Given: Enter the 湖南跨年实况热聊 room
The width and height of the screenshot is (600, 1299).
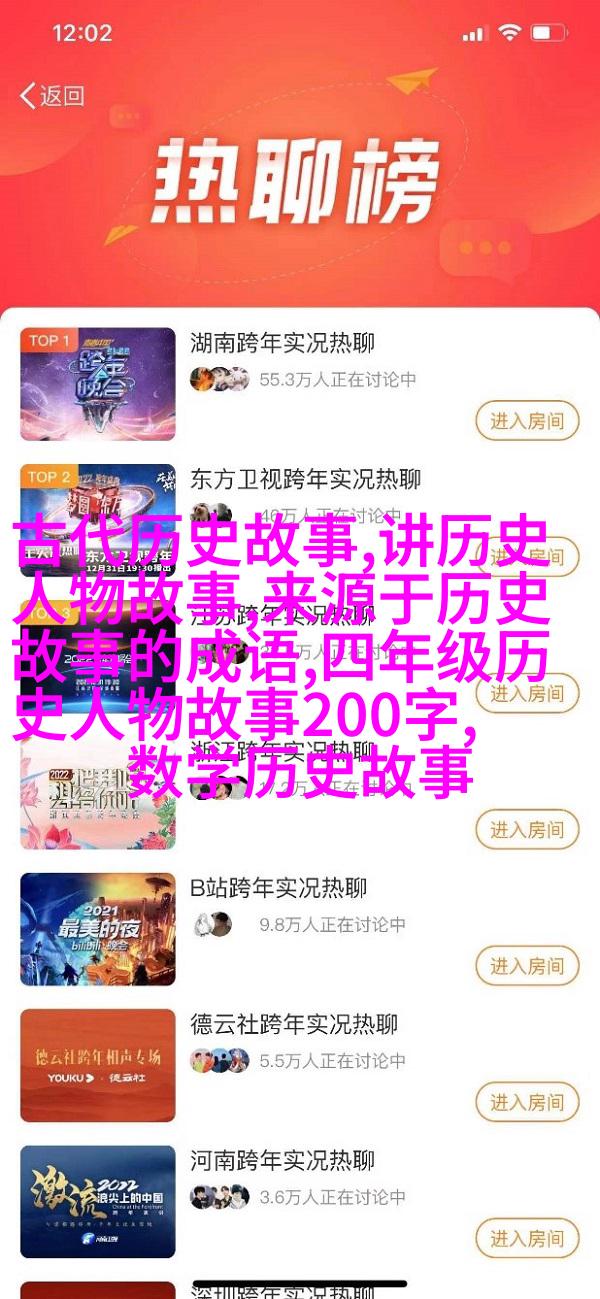Looking at the screenshot, I should point(527,420).
